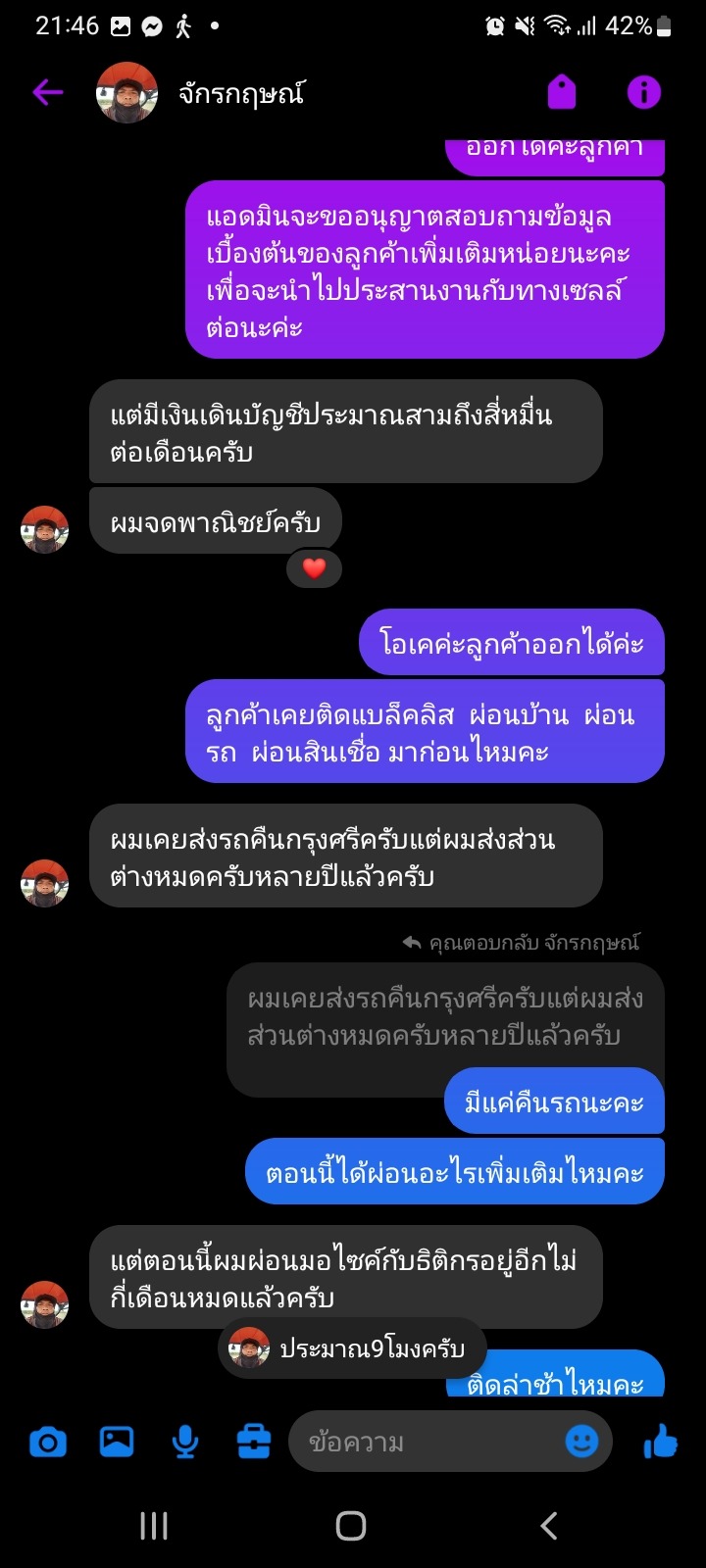This screenshot has height=1568, width=706.
Task: Go back from the chat with จักรกฤษณ์
Action: tap(47, 93)
